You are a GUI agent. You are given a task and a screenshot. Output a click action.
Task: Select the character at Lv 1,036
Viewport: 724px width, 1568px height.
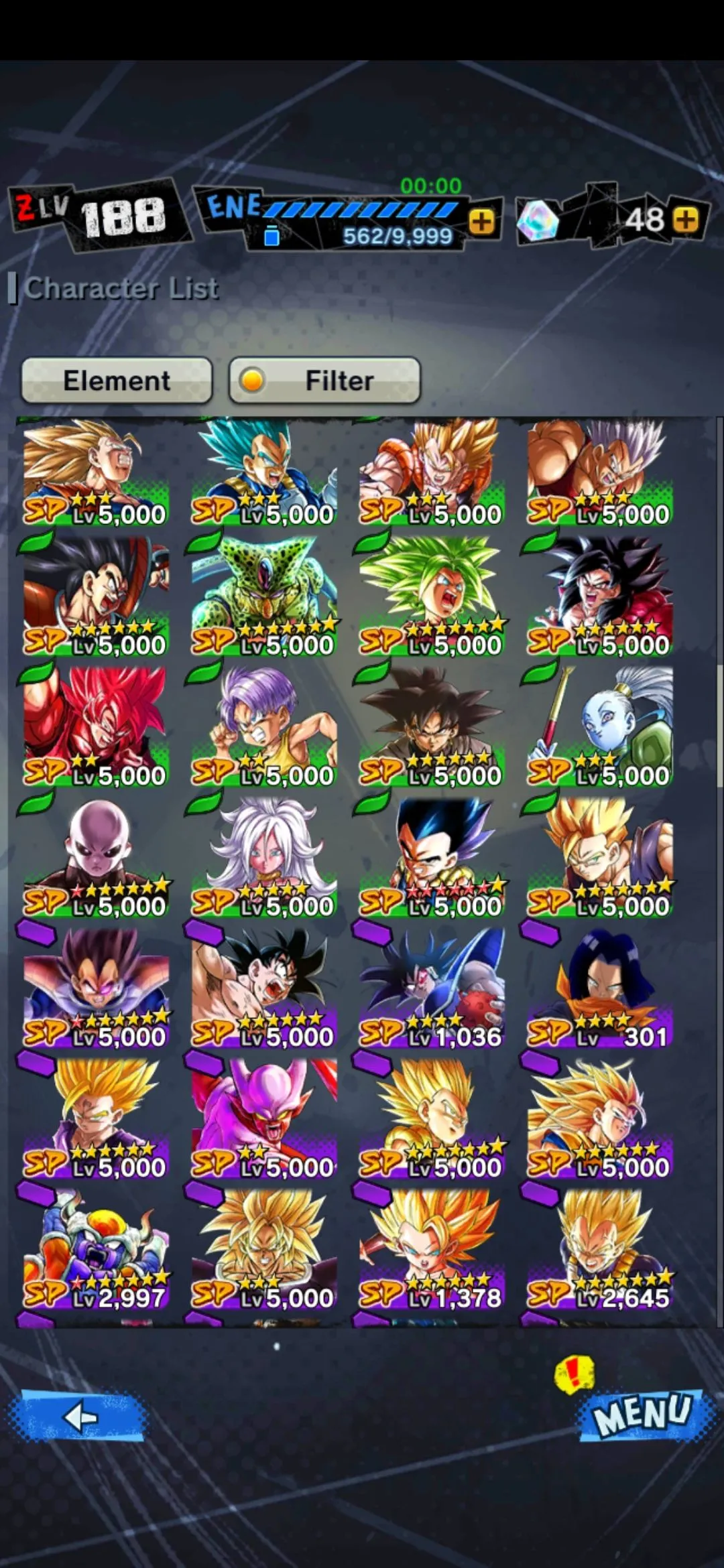click(432, 988)
